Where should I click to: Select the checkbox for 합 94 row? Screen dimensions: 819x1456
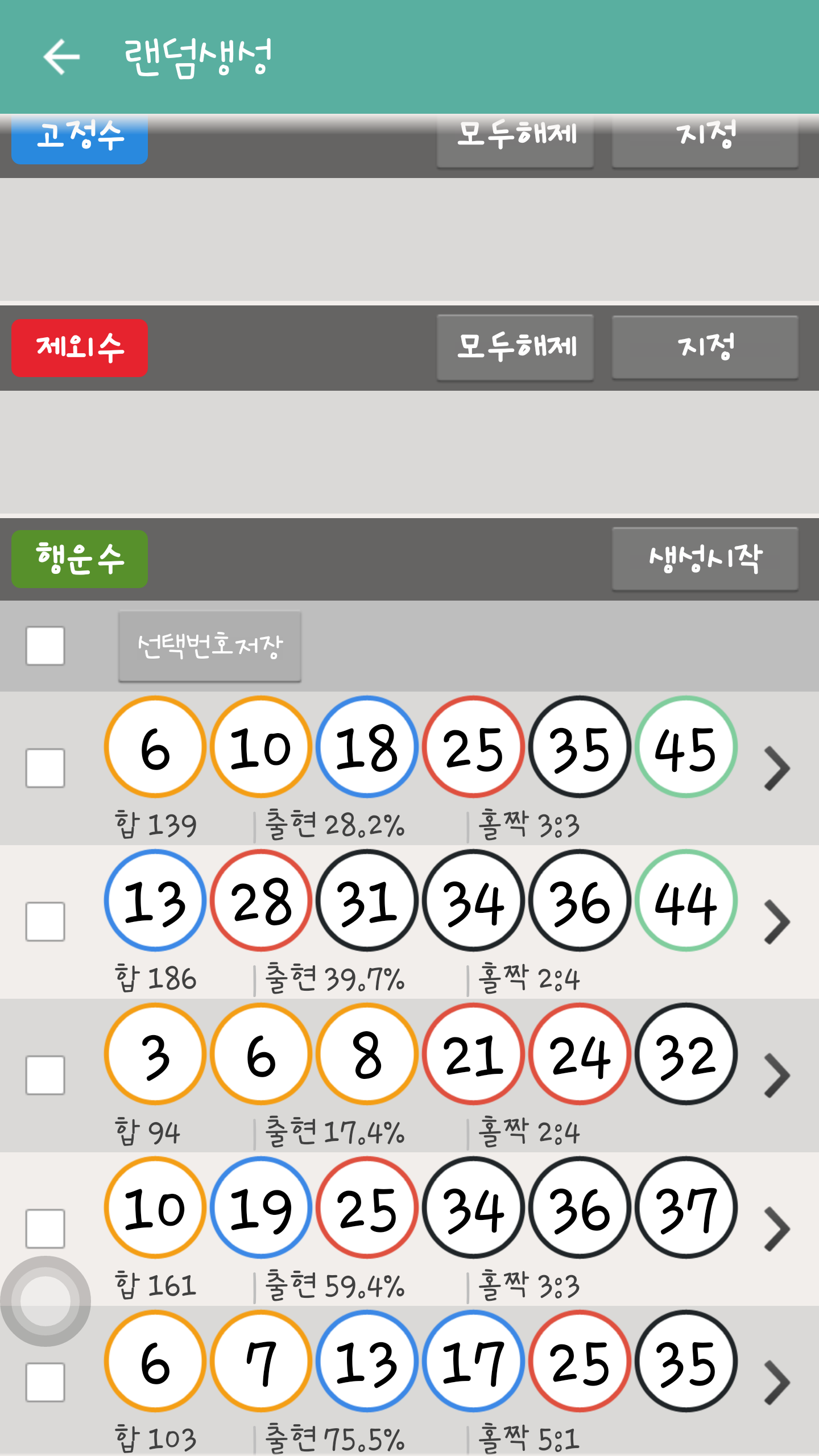tap(45, 1075)
